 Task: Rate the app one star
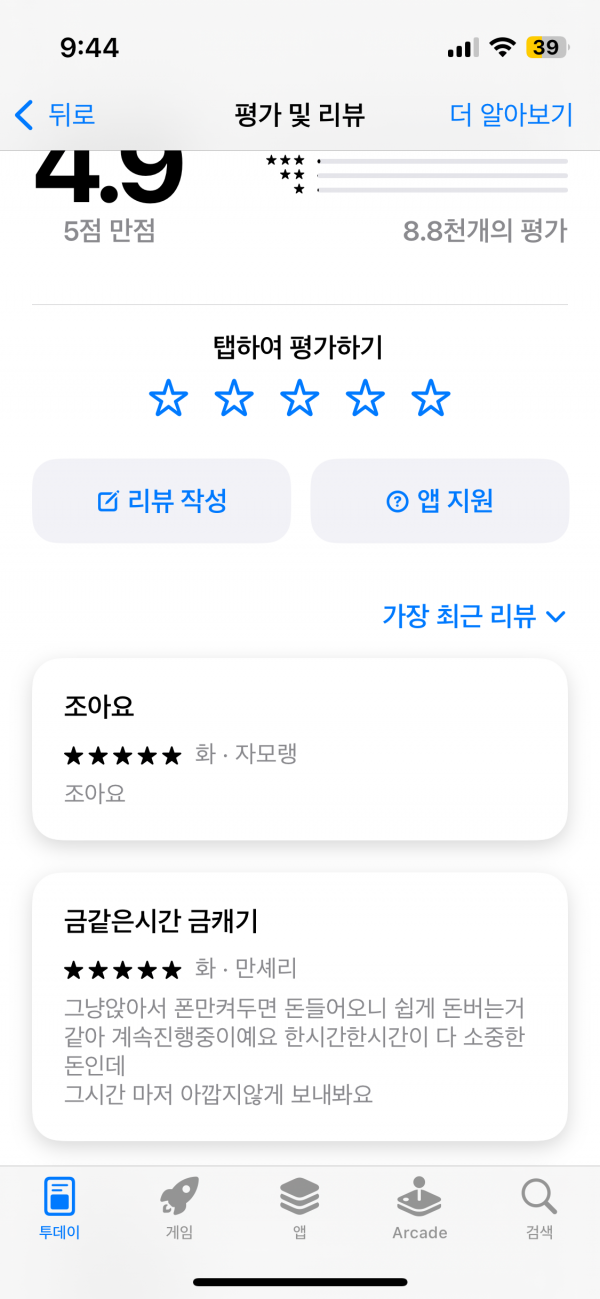(x=168, y=399)
